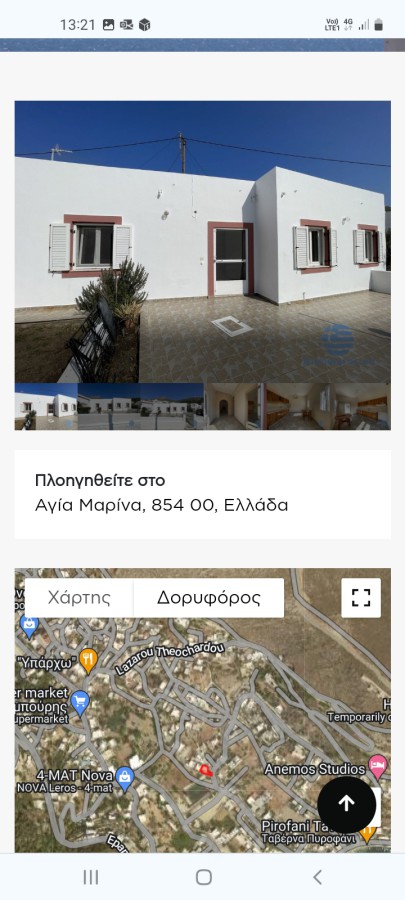Expand the map to fullscreen

[361, 598]
